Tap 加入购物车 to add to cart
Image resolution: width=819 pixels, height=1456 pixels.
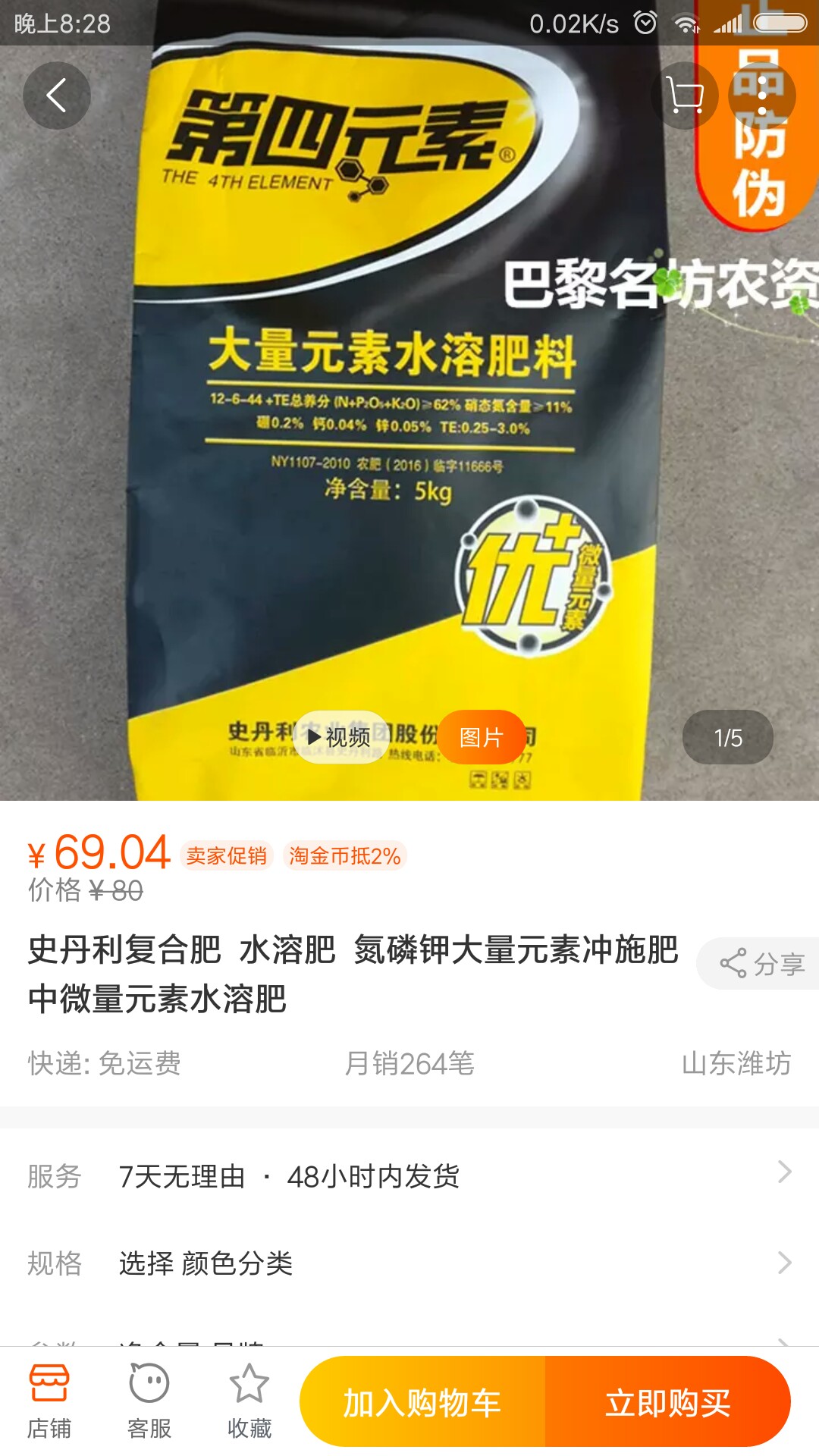pos(422,1401)
